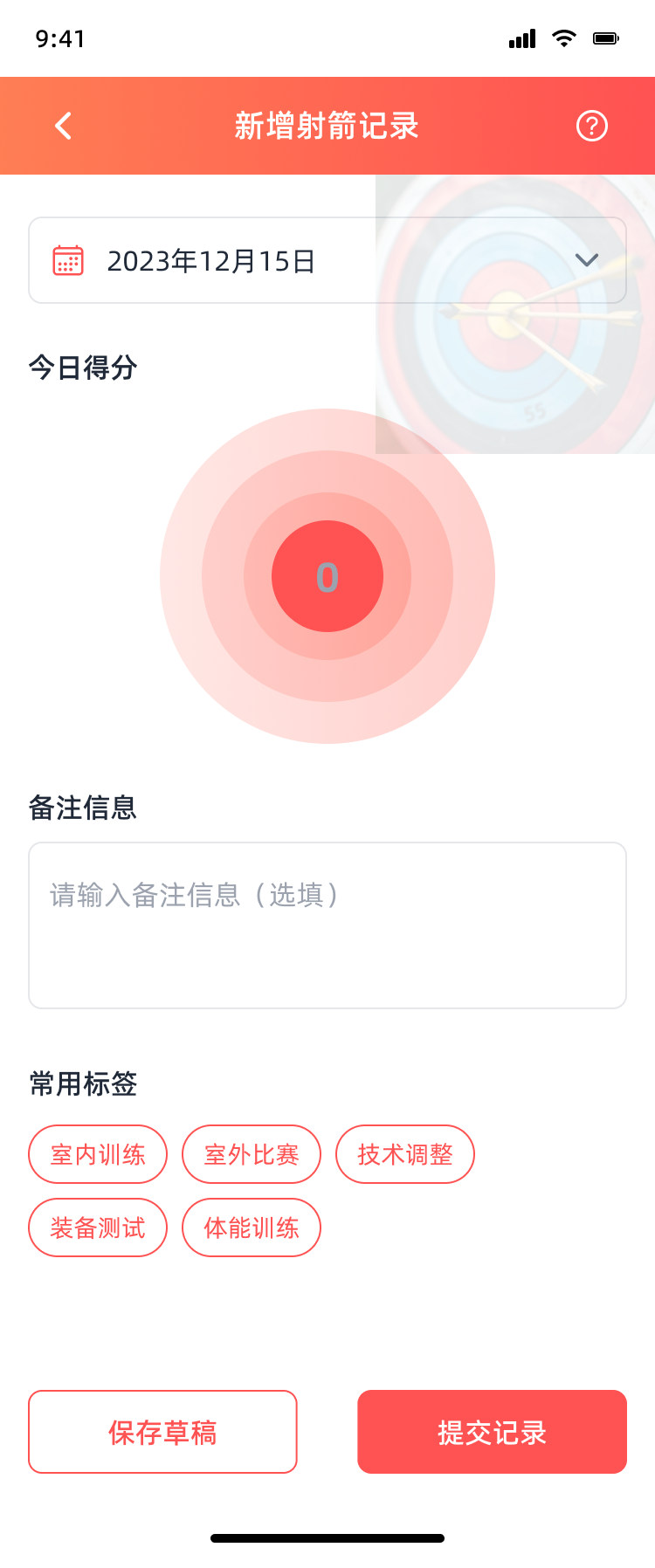Expand the date picker showing 2023年12月15日
The image size is (655, 1568).
327,260
